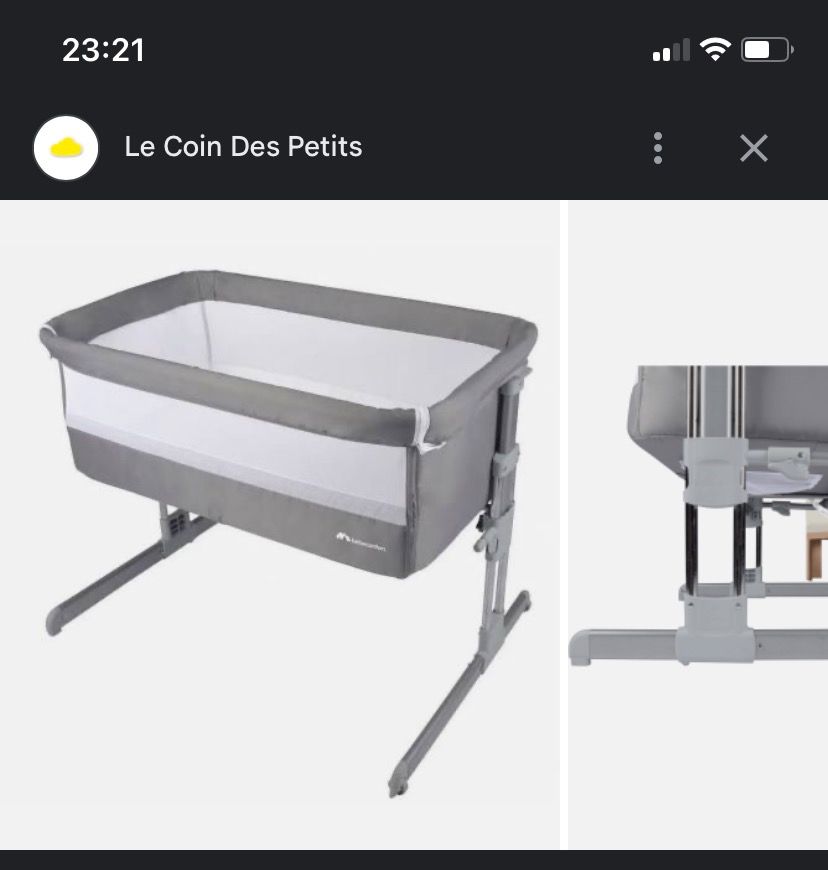Tap the grey bedside crib photo
Image resolution: width=828 pixels, height=870 pixels.
point(280,525)
